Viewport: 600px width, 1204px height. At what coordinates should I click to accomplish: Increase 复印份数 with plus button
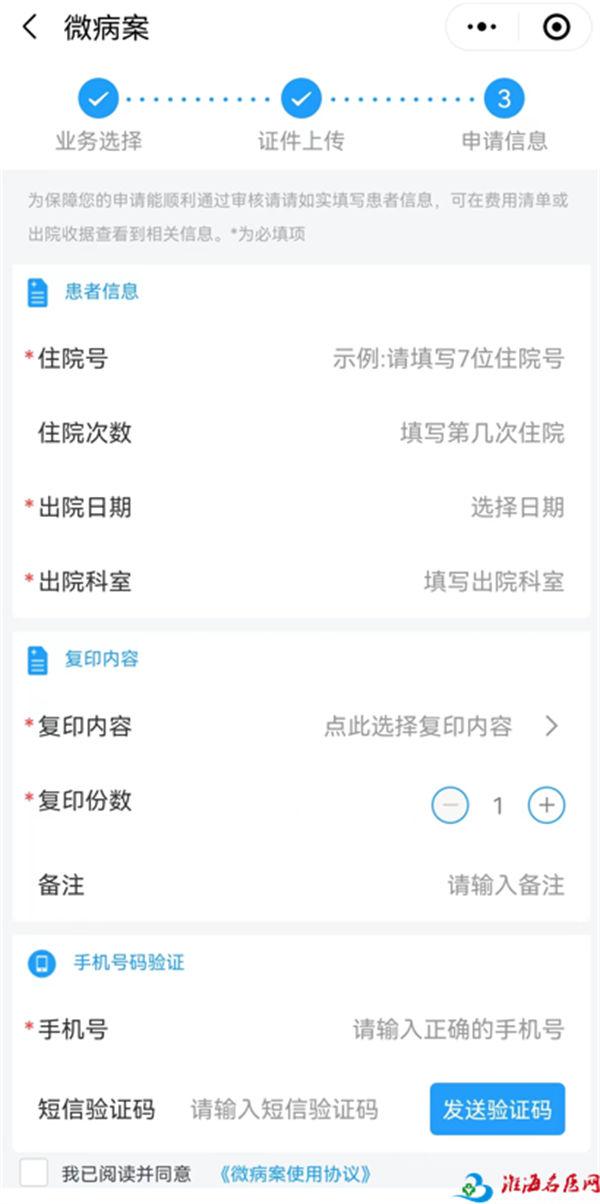(546, 804)
